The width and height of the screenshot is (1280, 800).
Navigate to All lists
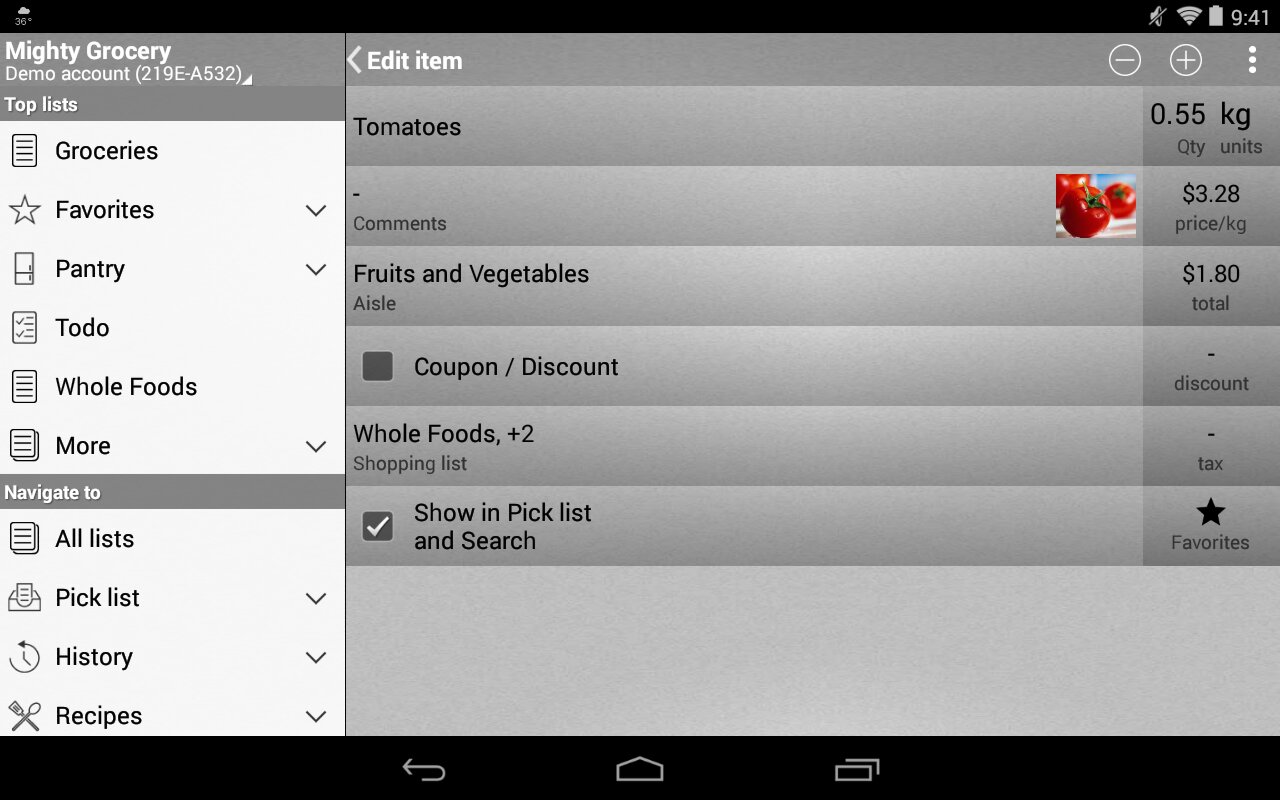(94, 539)
